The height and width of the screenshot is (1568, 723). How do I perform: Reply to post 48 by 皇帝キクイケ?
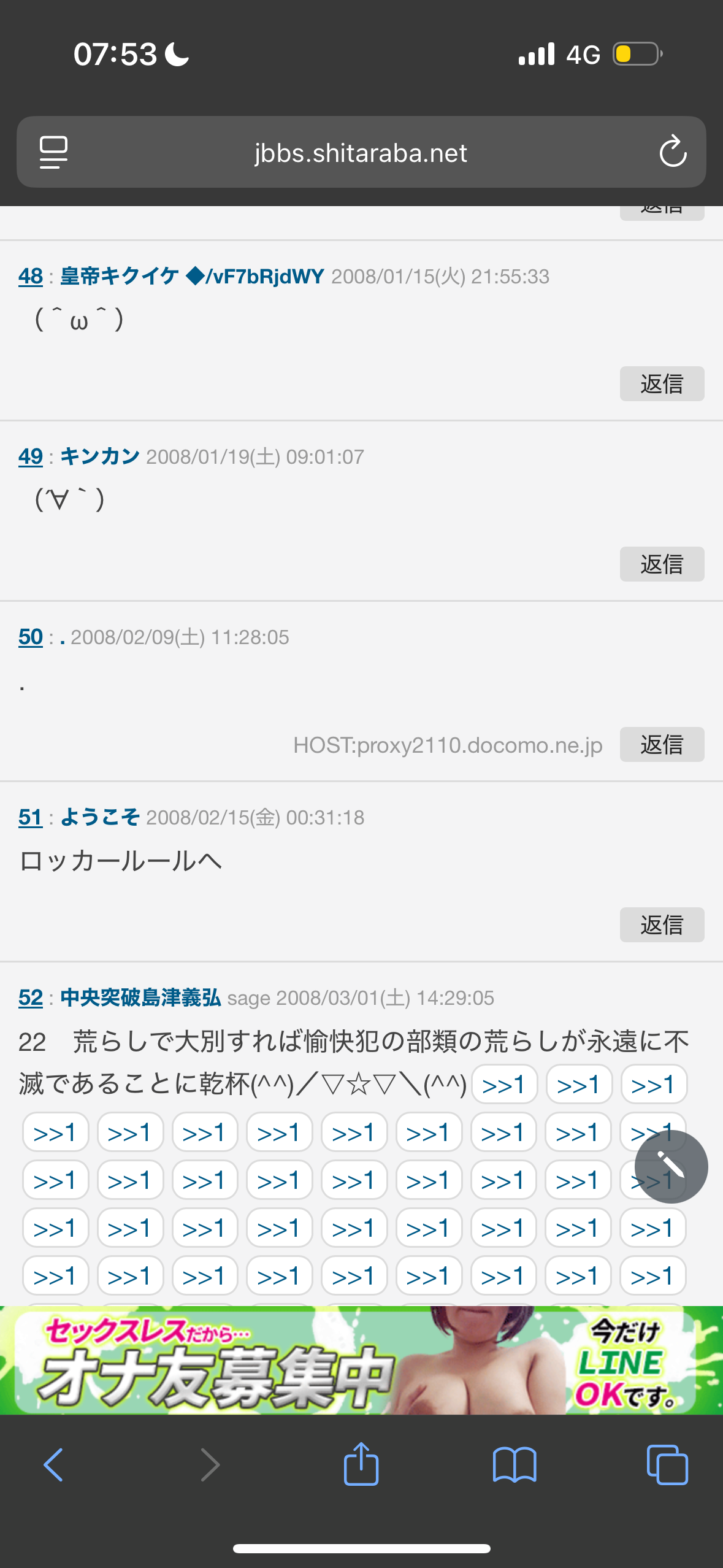pos(662,384)
